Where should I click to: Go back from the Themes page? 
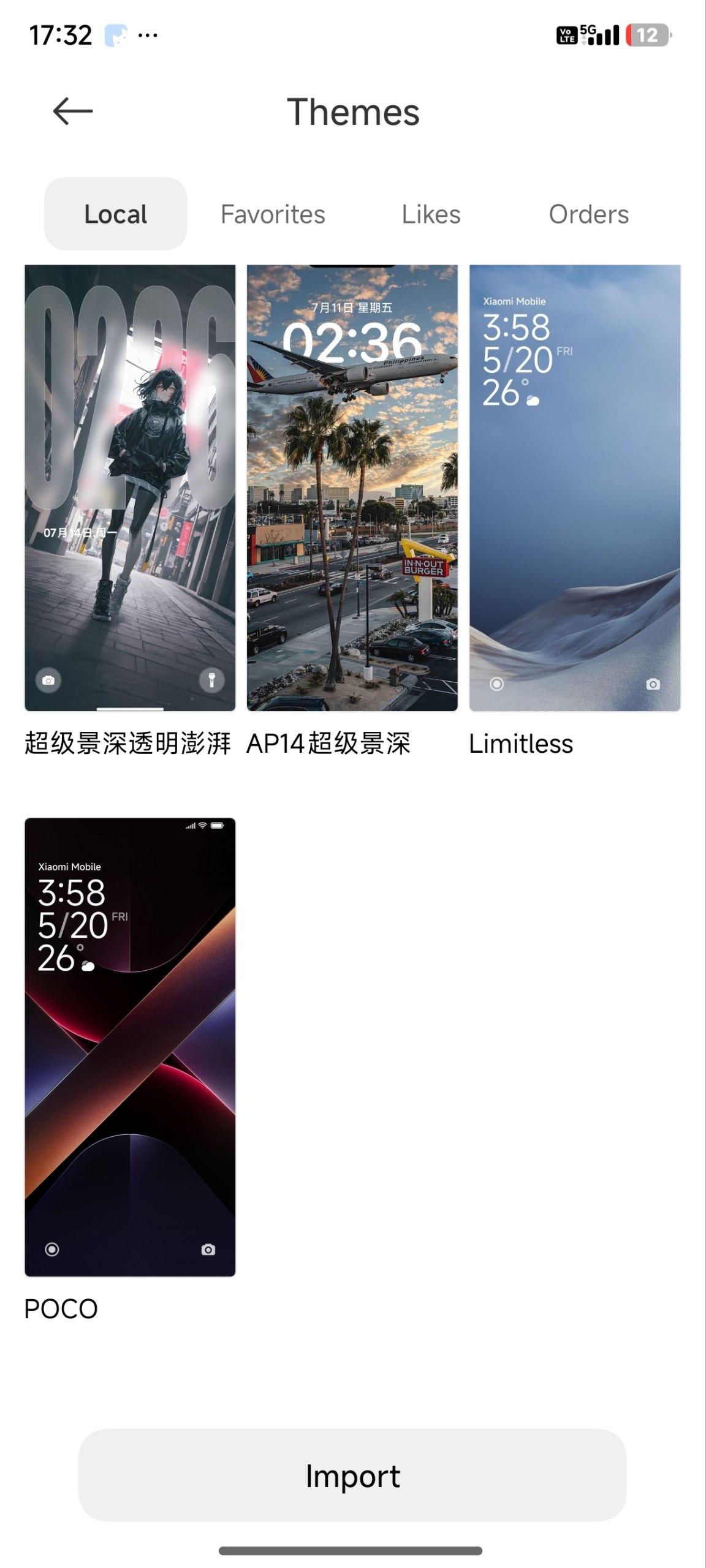73,111
